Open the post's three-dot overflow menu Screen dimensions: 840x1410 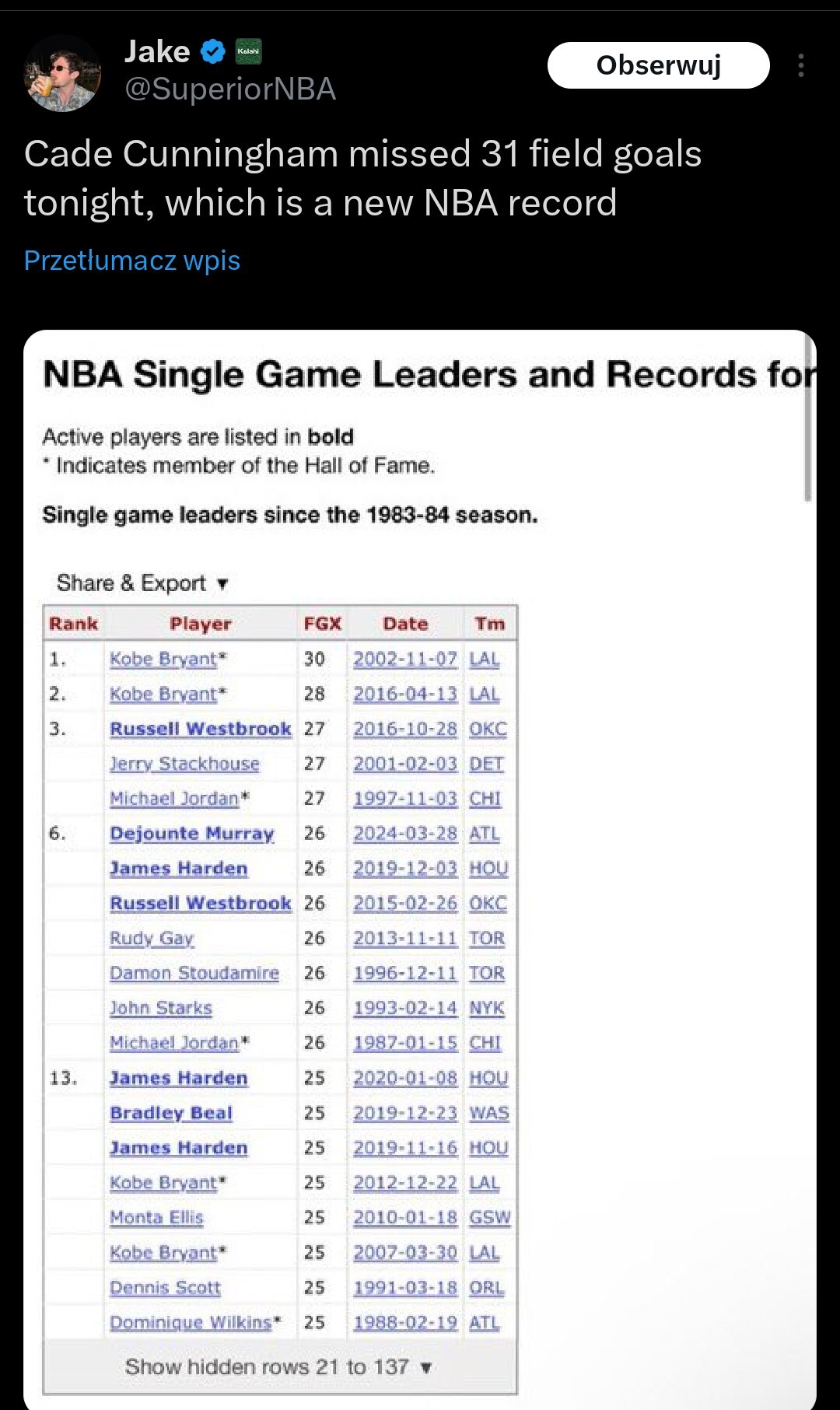pos(800,65)
